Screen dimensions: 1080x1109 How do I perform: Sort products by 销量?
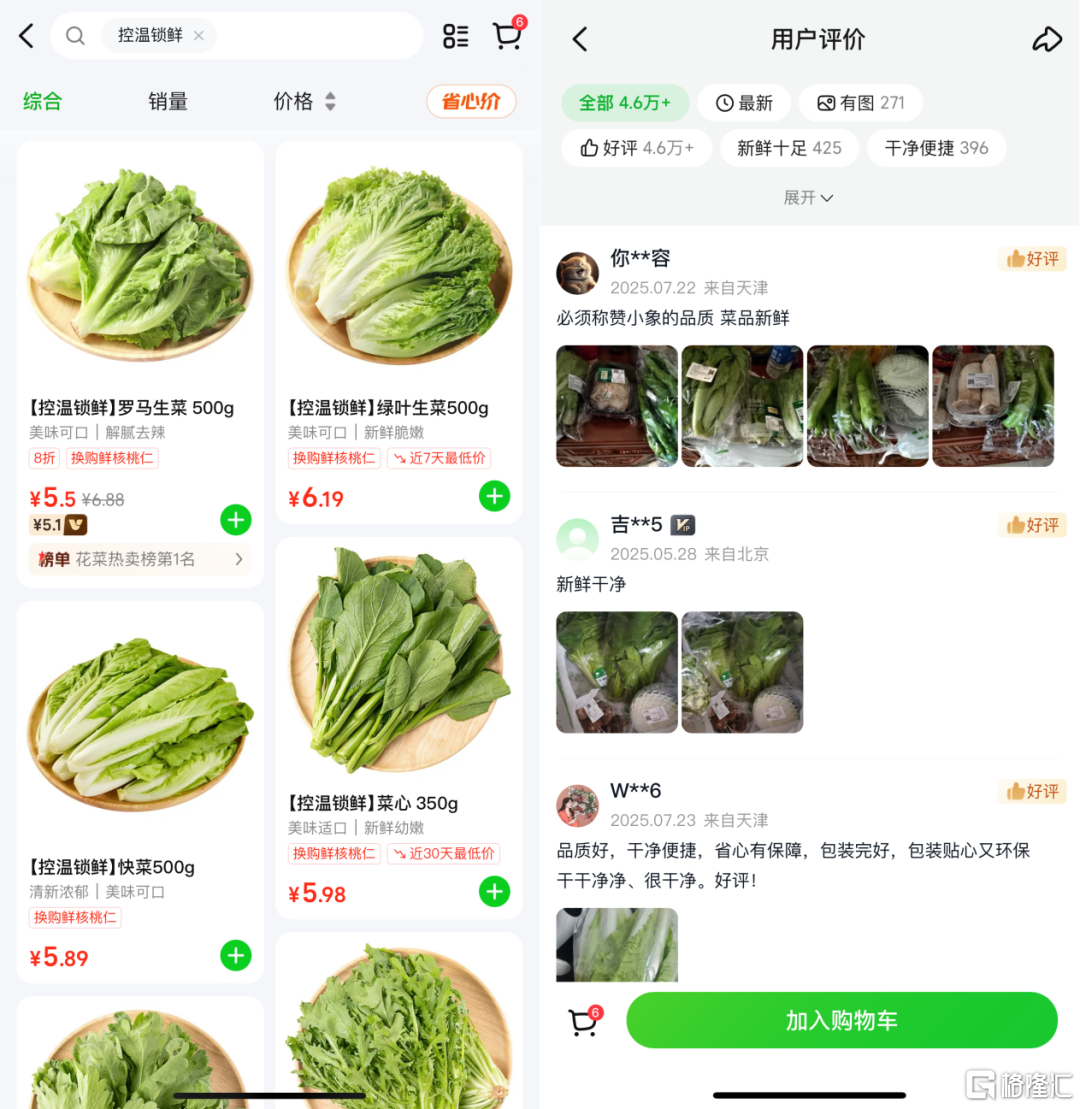[168, 101]
